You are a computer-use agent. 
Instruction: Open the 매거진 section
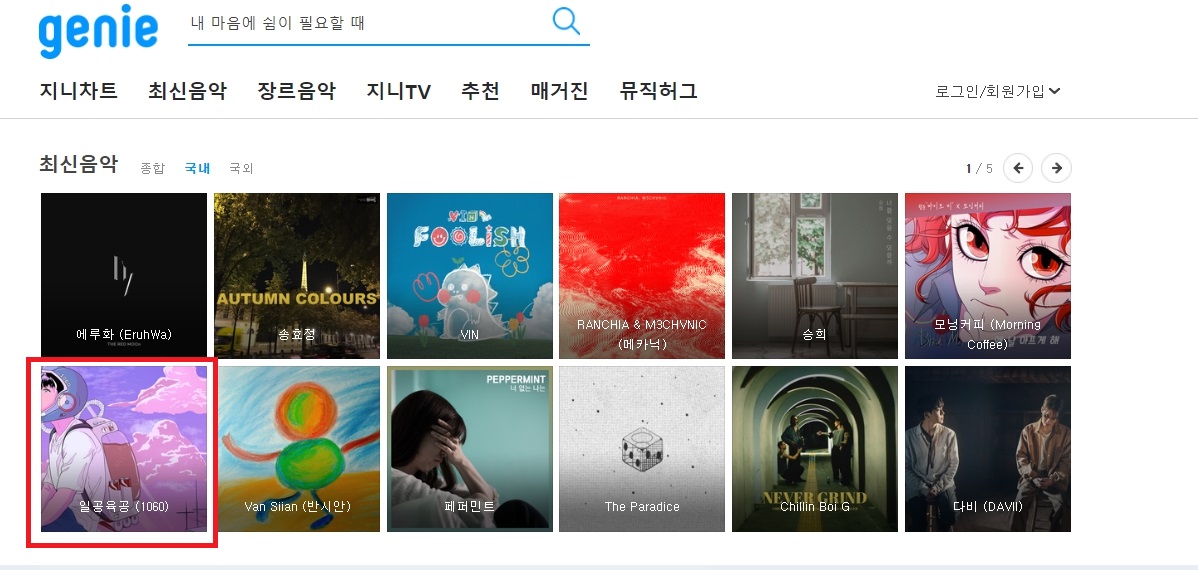tap(559, 91)
